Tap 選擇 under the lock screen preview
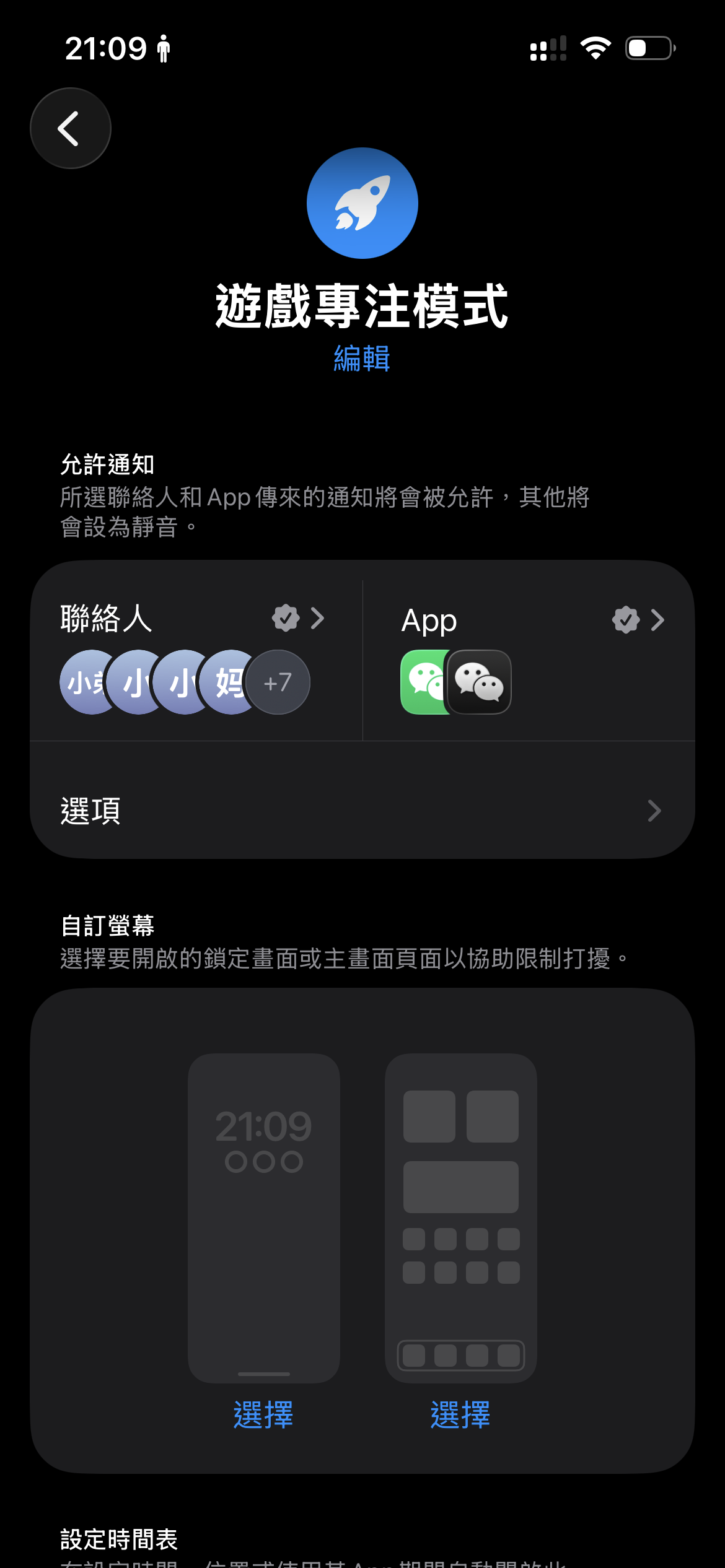Viewport: 725px width, 1568px height. (x=263, y=1415)
